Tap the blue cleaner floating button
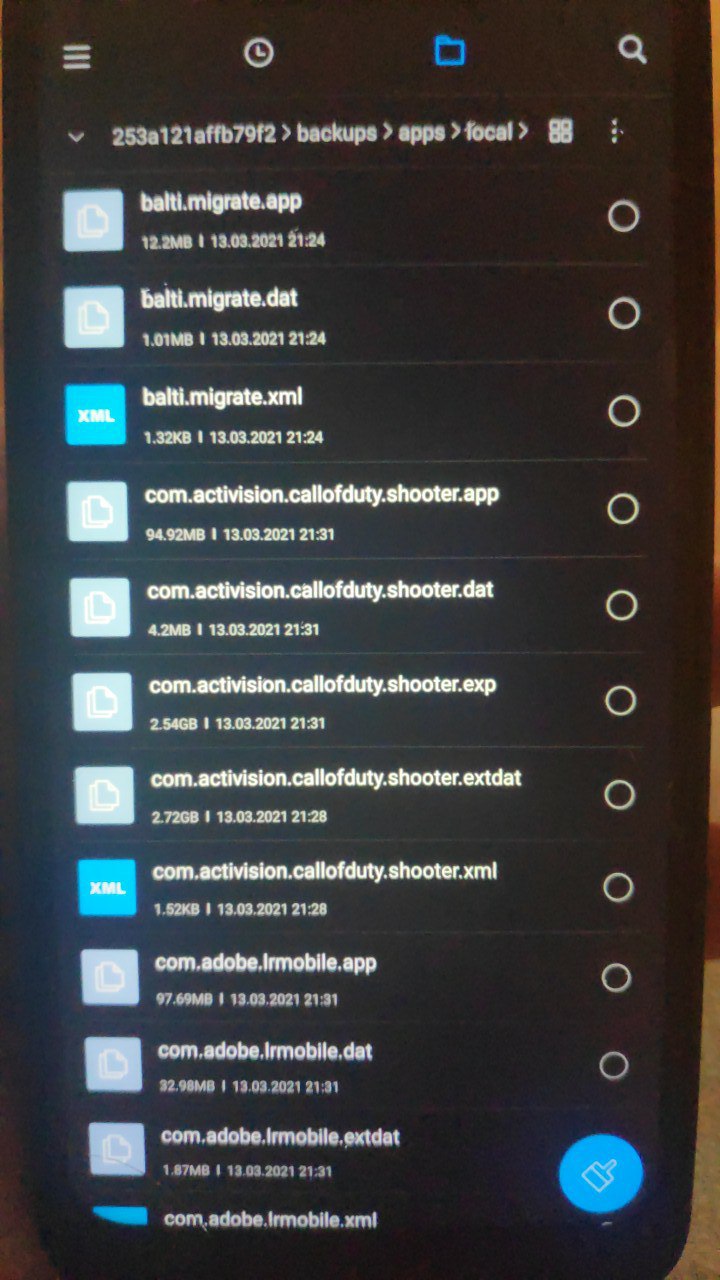This screenshot has width=720, height=1280. coord(600,1173)
